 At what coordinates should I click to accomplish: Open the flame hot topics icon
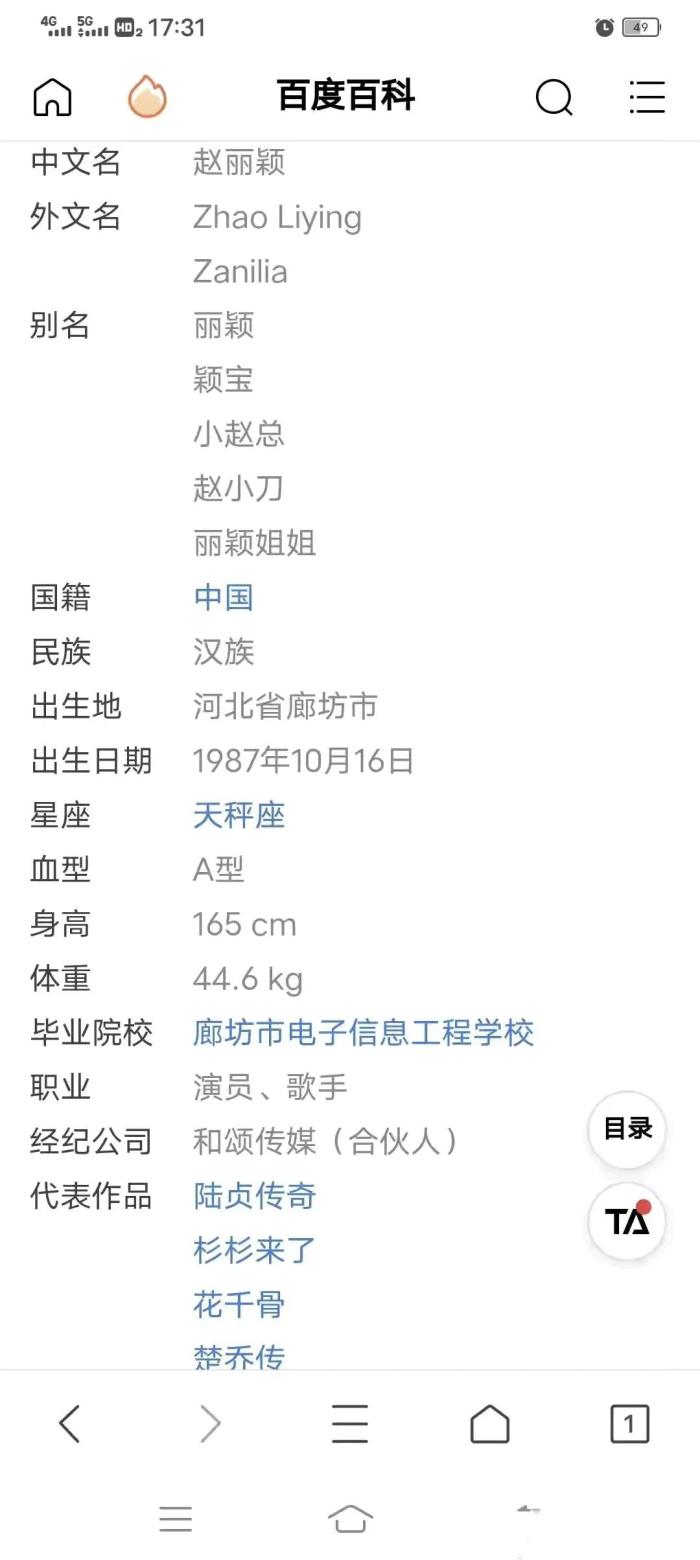(x=147, y=97)
